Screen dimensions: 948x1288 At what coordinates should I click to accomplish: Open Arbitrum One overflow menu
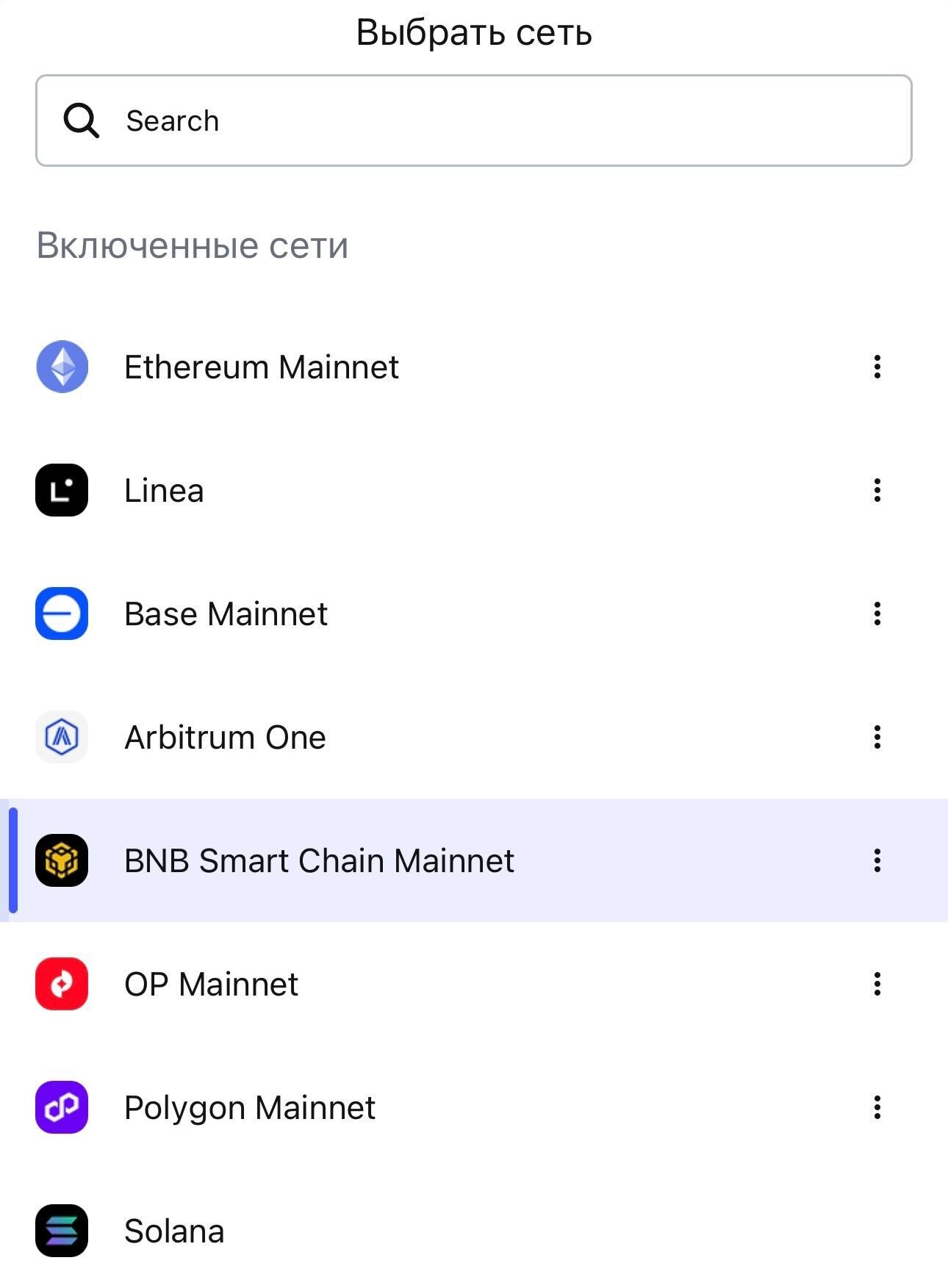877,737
